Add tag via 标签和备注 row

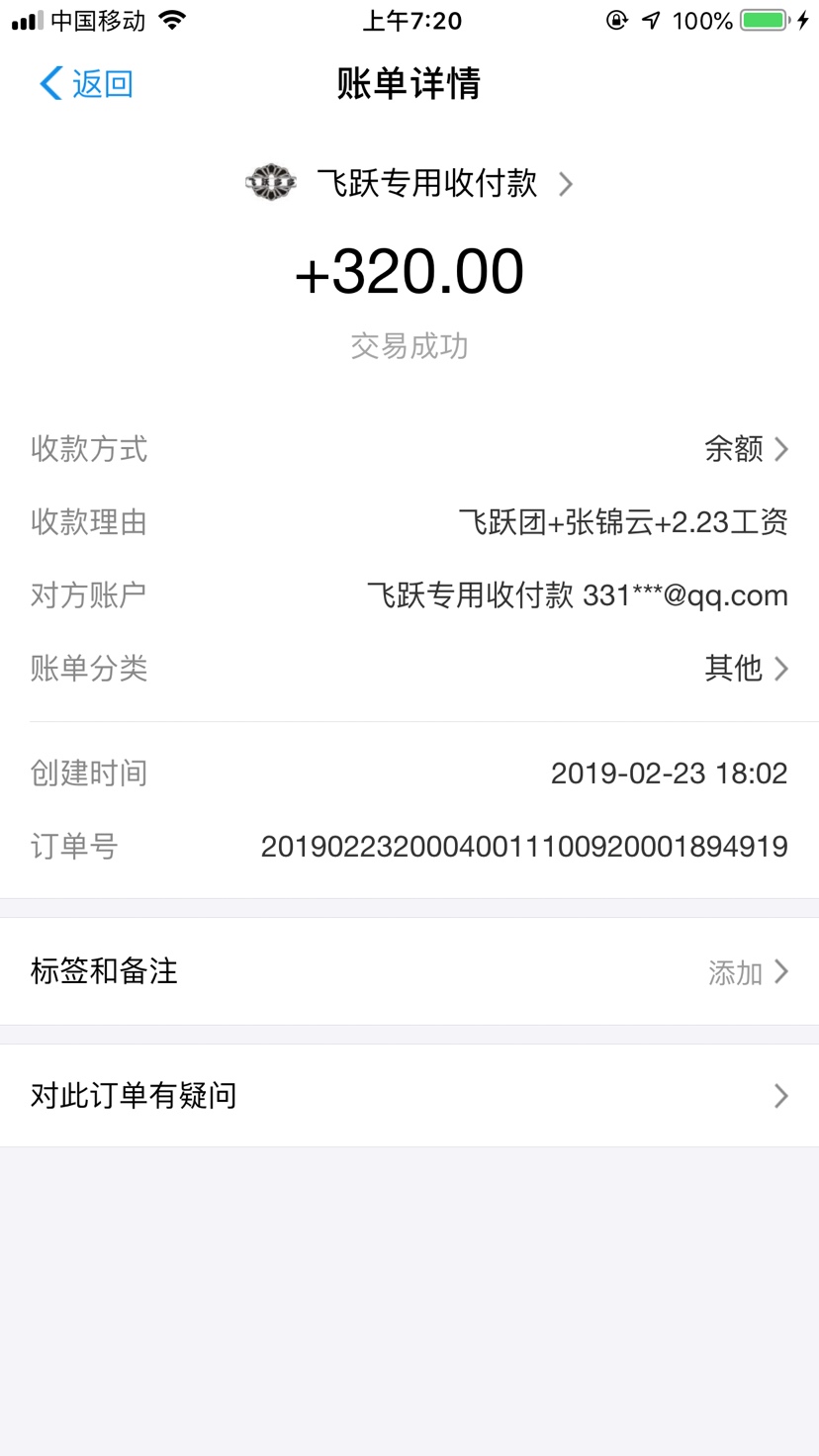(409, 971)
